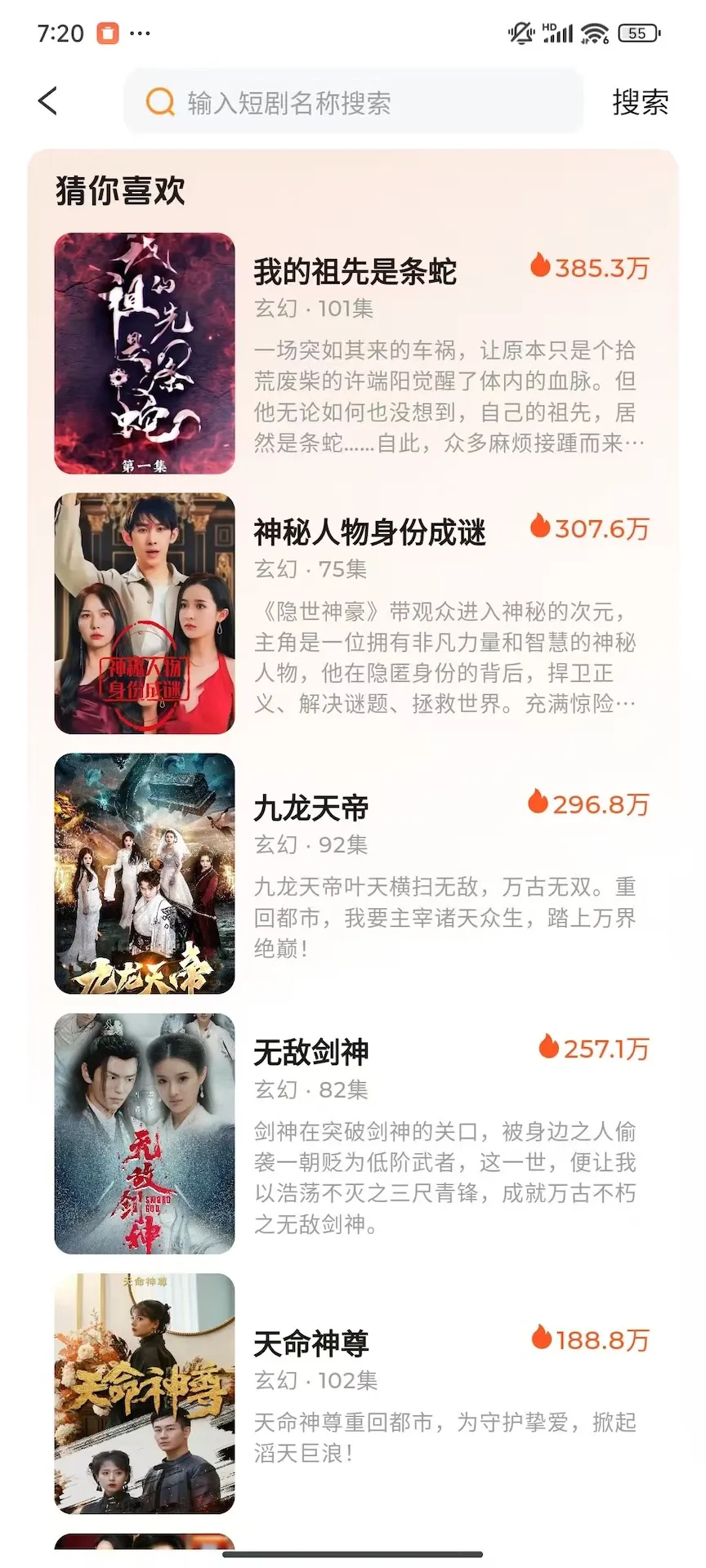The width and height of the screenshot is (706, 1568).
Task: Open the drama 天命神尊
Action: point(311,1343)
